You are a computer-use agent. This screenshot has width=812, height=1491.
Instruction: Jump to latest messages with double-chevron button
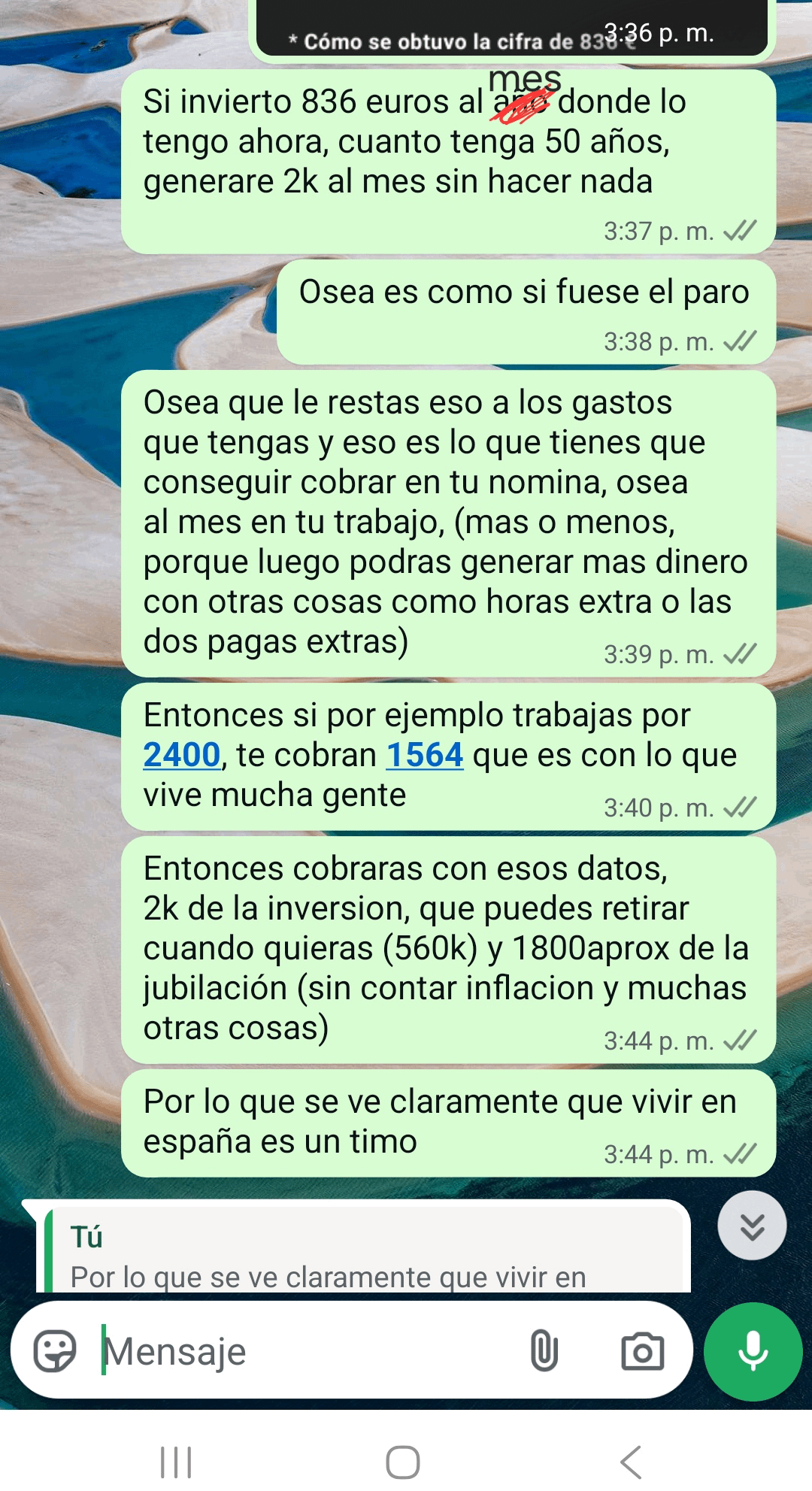pyautogui.click(x=752, y=1226)
